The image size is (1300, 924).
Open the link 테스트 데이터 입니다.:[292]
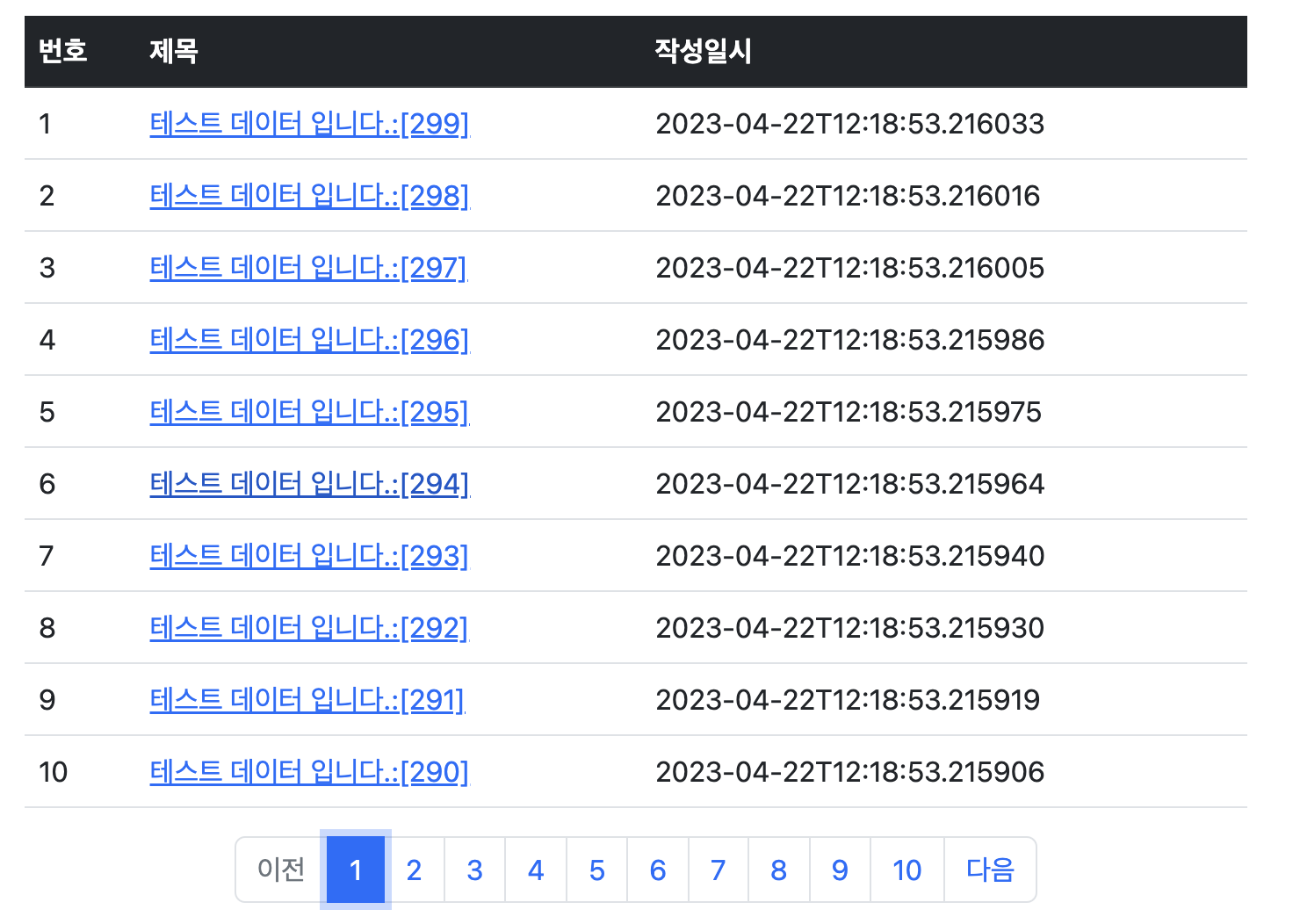(x=309, y=628)
